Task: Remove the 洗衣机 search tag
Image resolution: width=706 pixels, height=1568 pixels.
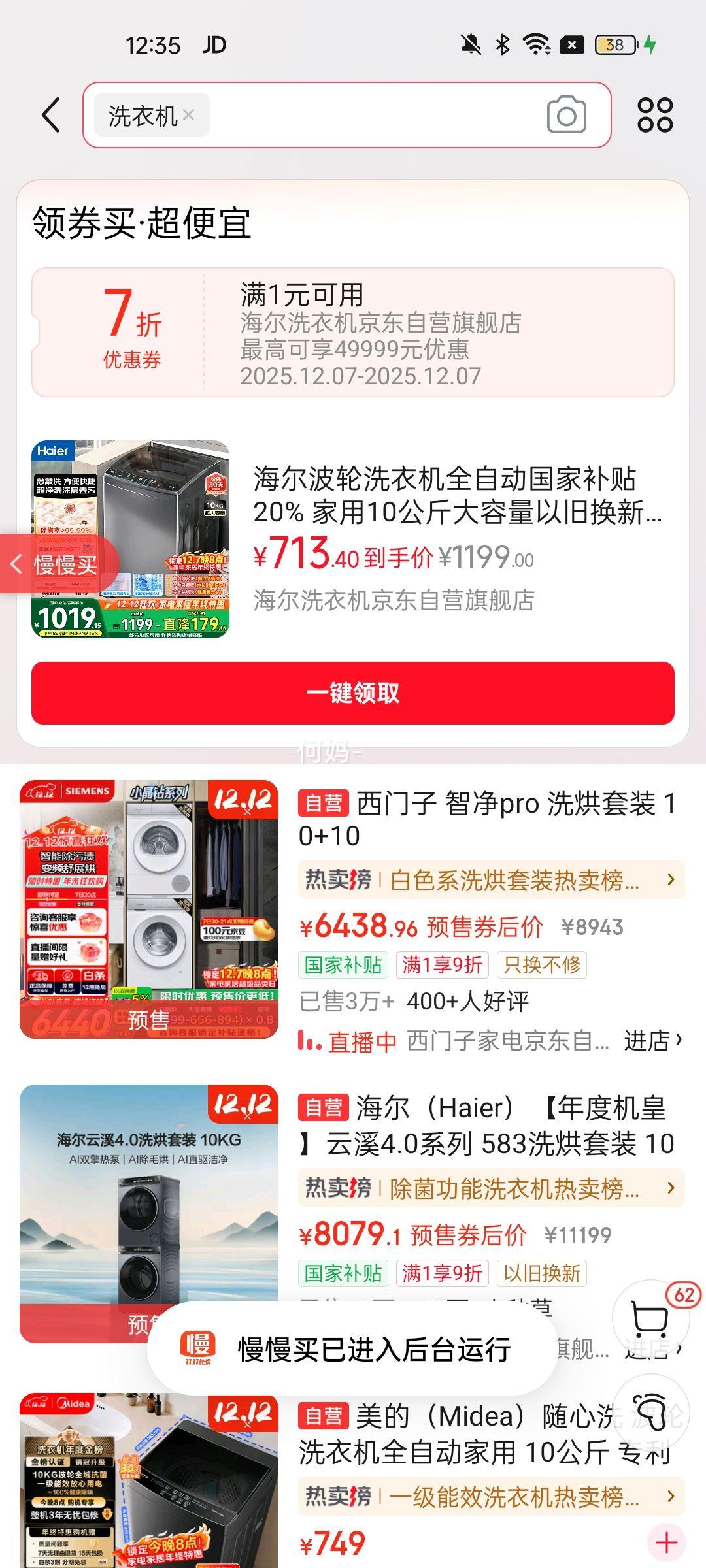Action: pos(189,115)
